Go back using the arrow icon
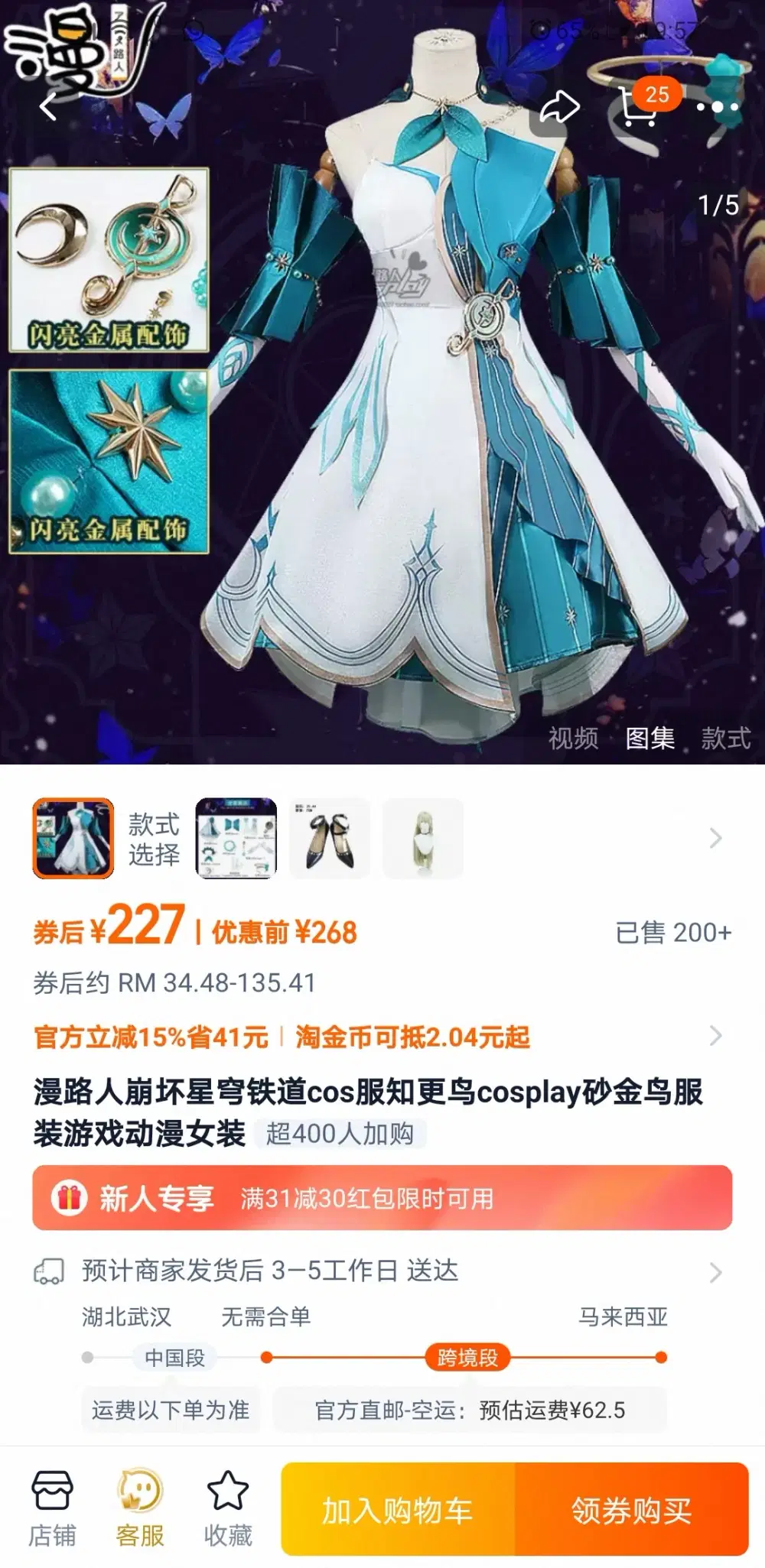Image resolution: width=765 pixels, height=1568 pixels. pyautogui.click(x=47, y=108)
